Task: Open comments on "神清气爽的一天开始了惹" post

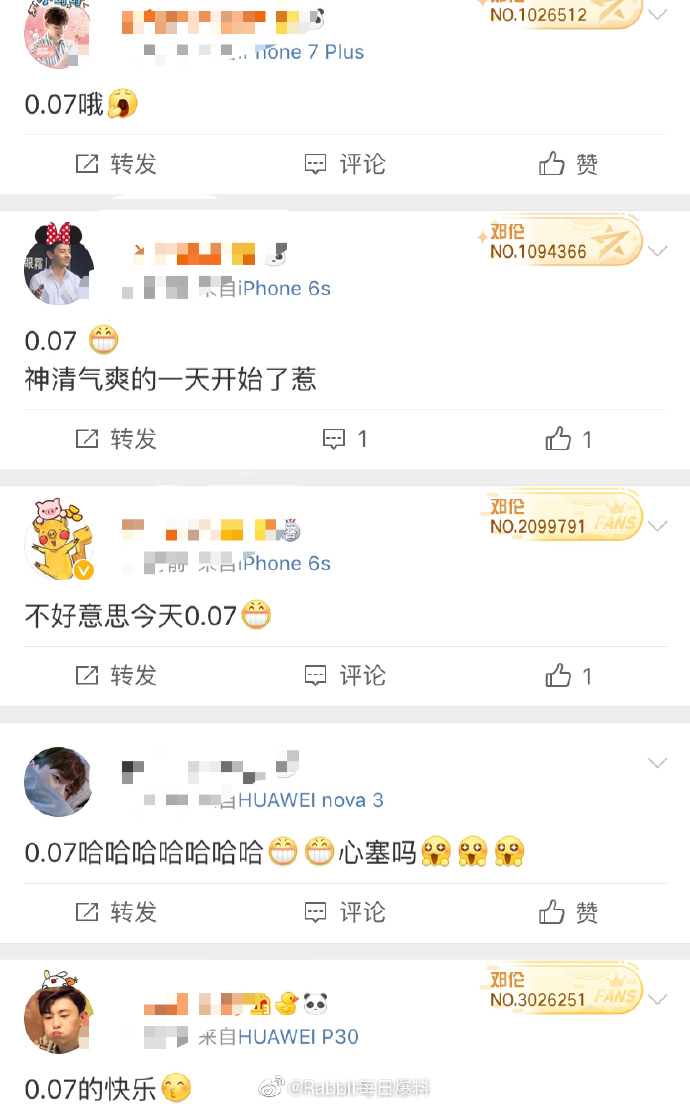Action: click(345, 439)
